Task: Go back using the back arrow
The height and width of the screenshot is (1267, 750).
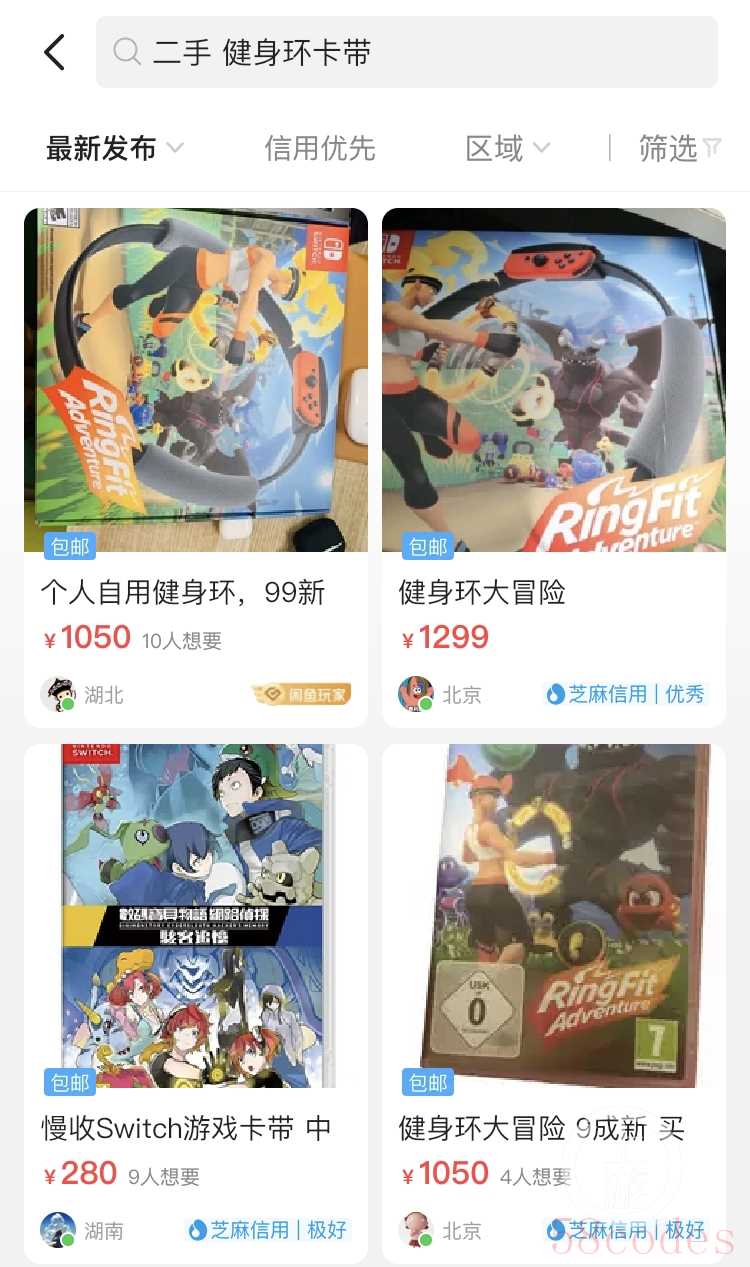Action: point(55,52)
